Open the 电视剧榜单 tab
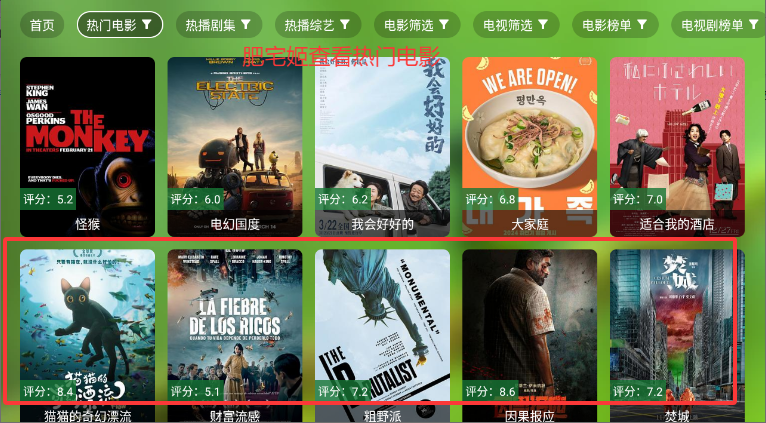The image size is (766, 423). pos(717,24)
